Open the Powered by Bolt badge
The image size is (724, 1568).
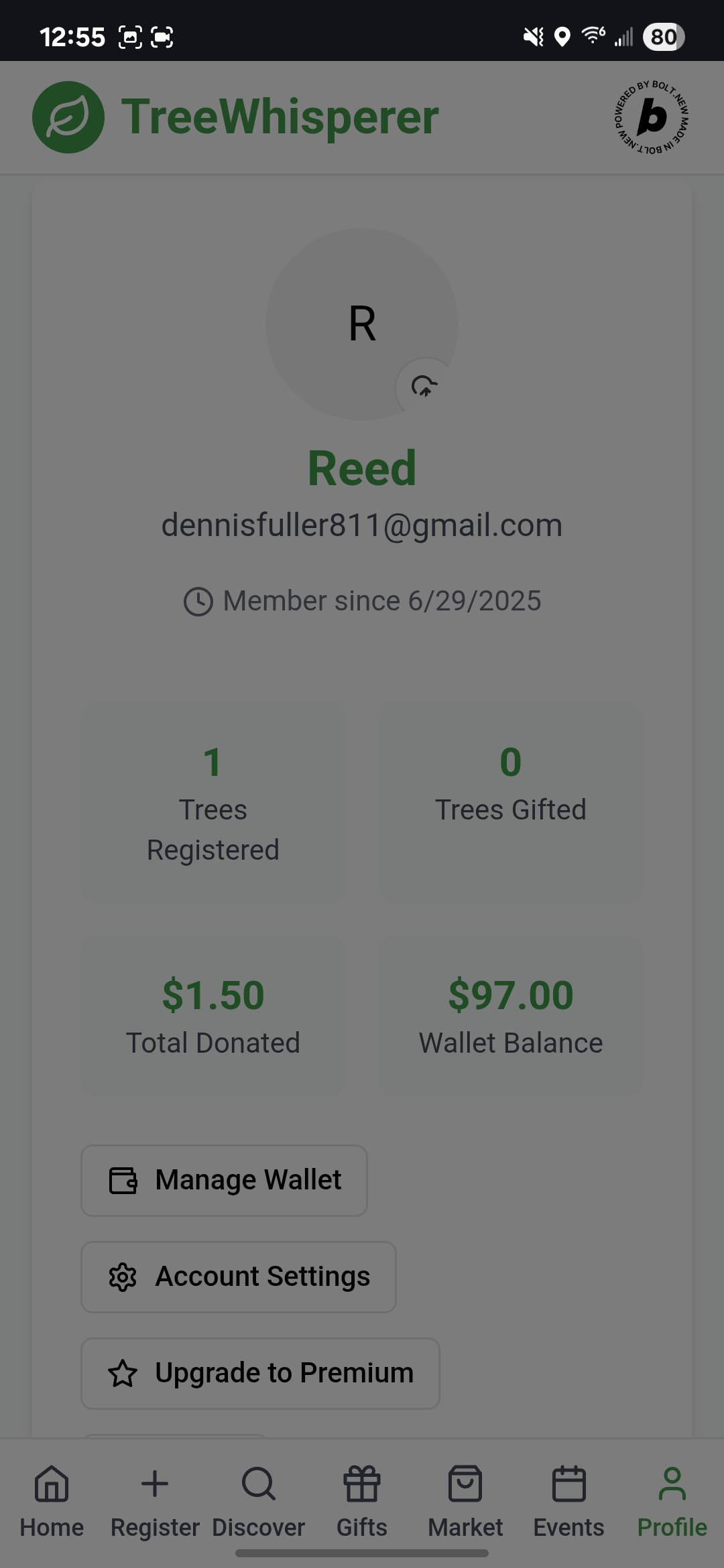pyautogui.click(x=652, y=118)
